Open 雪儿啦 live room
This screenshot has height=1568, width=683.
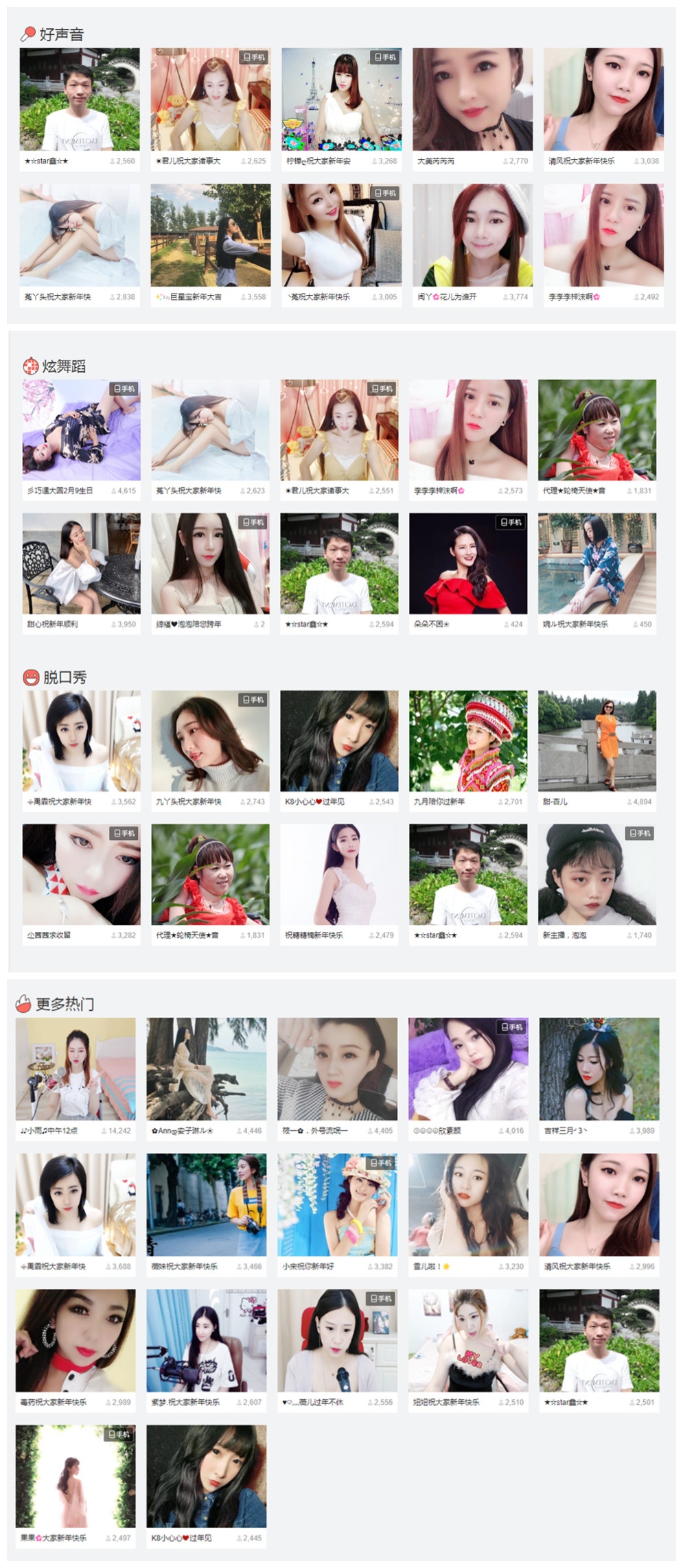click(468, 1204)
